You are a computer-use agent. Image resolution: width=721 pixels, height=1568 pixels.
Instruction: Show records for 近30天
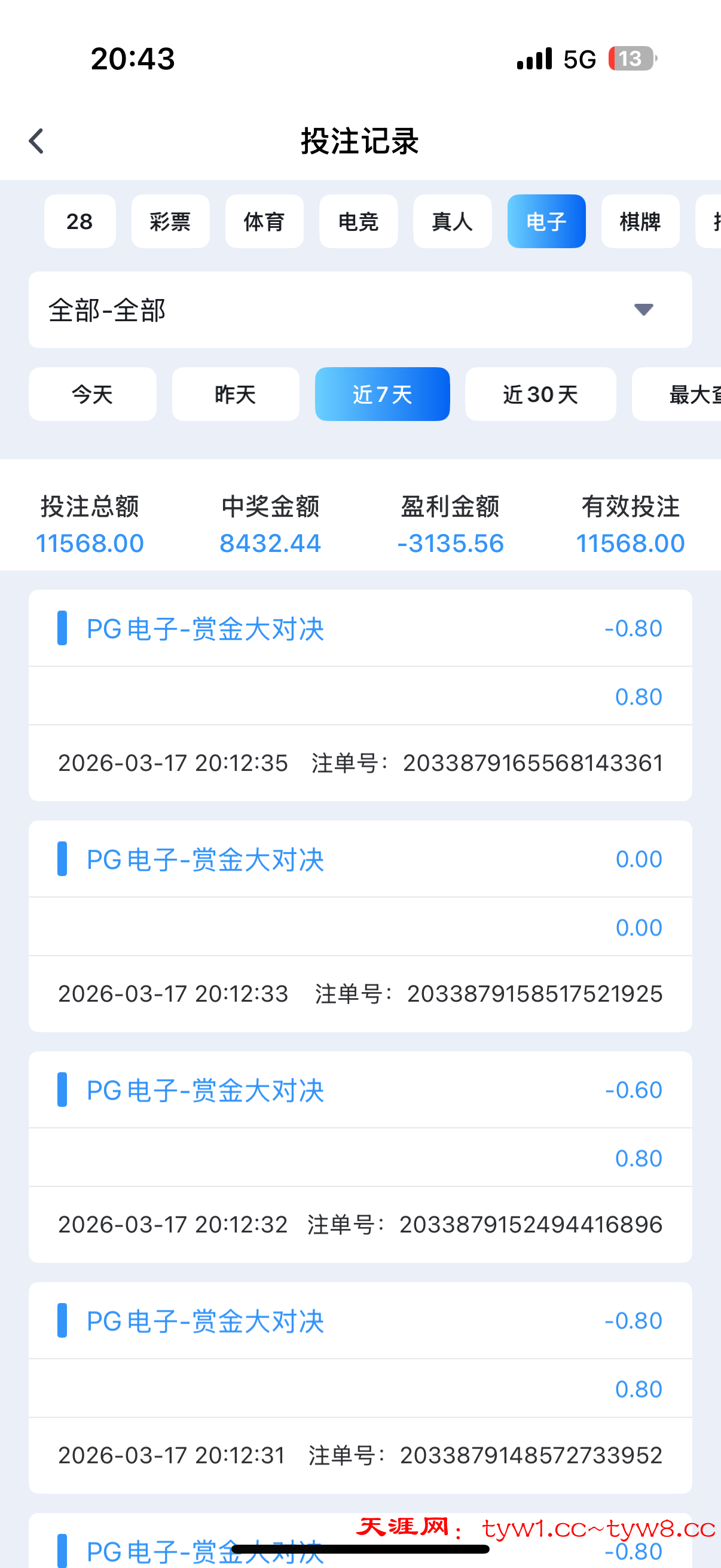coord(540,395)
